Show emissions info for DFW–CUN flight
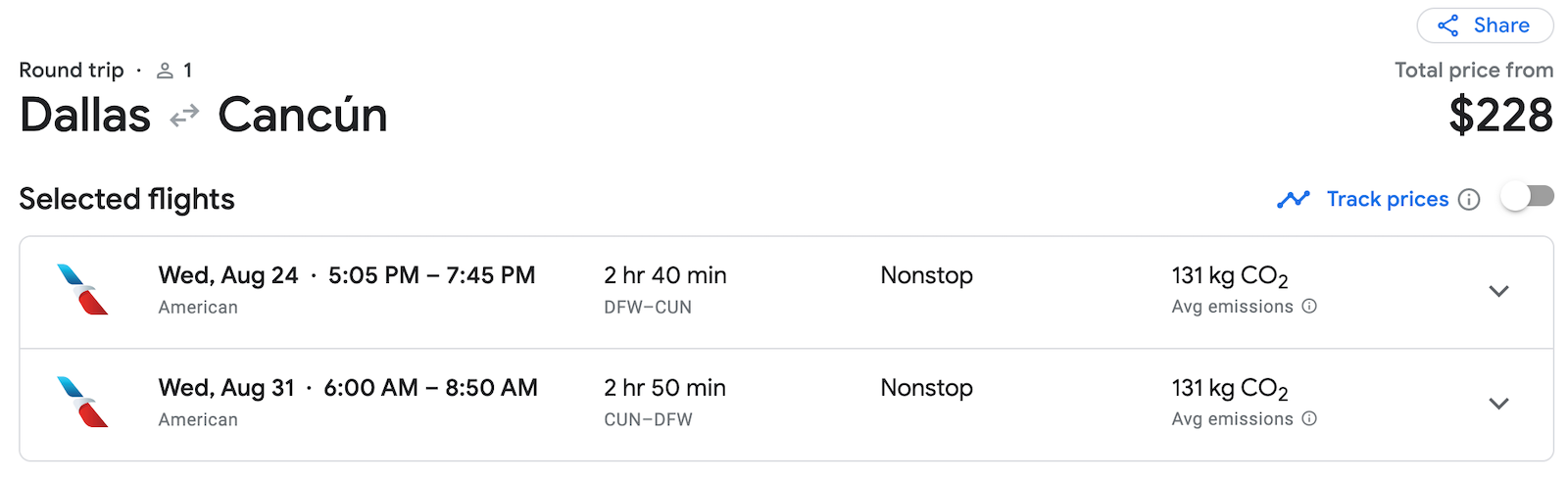Viewport: 1568px width, 482px height. (x=1309, y=307)
